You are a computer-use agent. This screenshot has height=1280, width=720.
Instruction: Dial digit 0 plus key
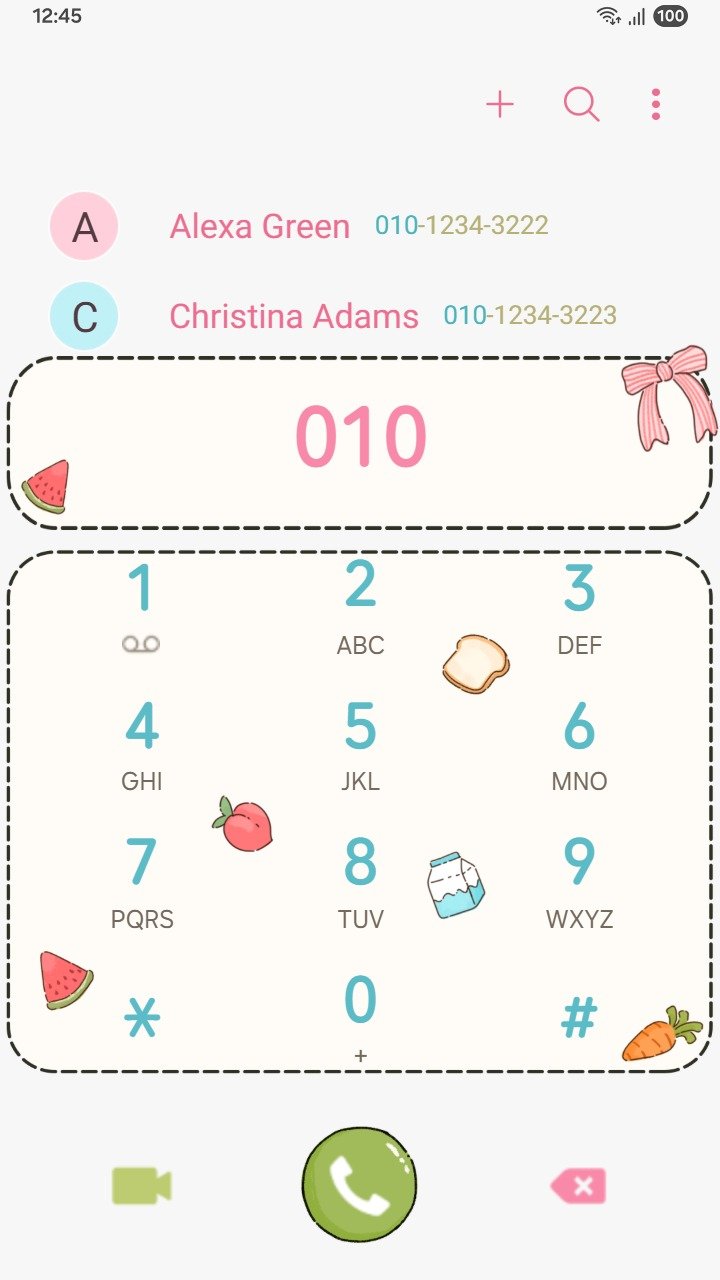click(360, 1016)
